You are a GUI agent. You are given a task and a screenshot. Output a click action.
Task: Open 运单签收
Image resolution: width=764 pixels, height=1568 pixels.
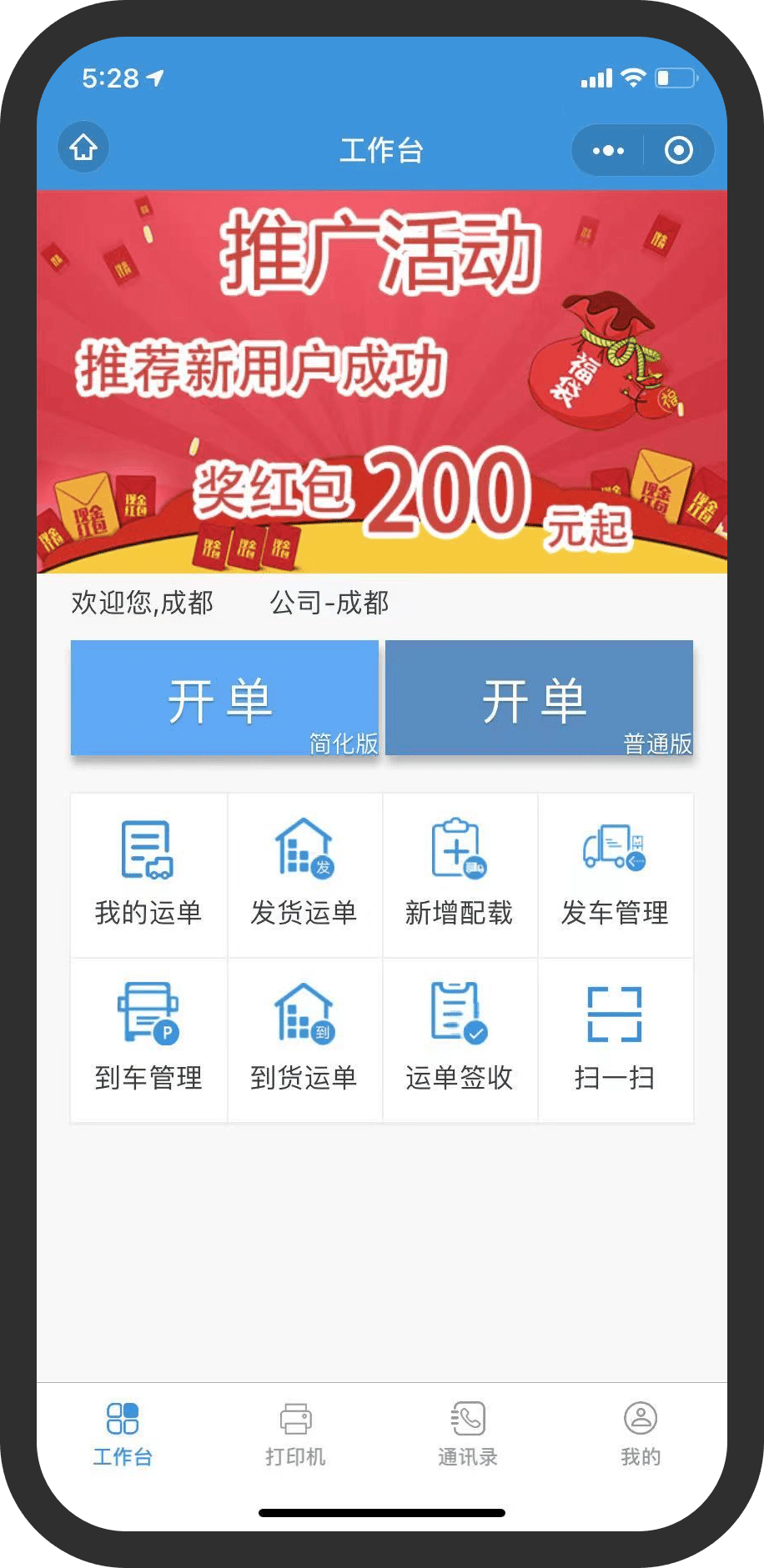(460, 1039)
